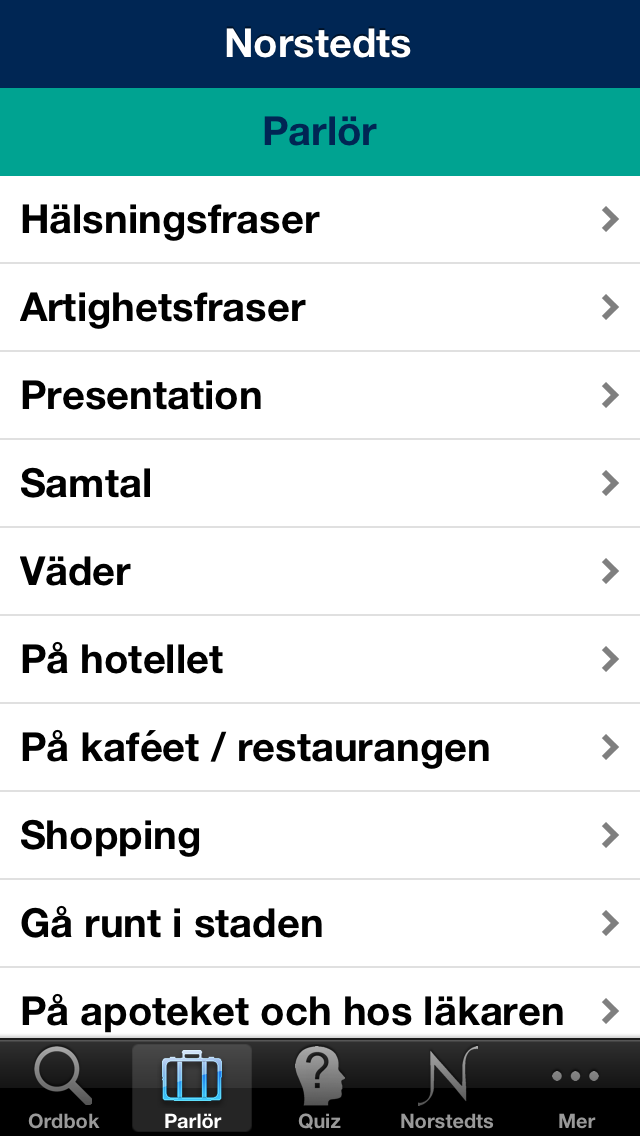Open the Samtal phrase list
This screenshot has height=1136, width=640.
320,483
